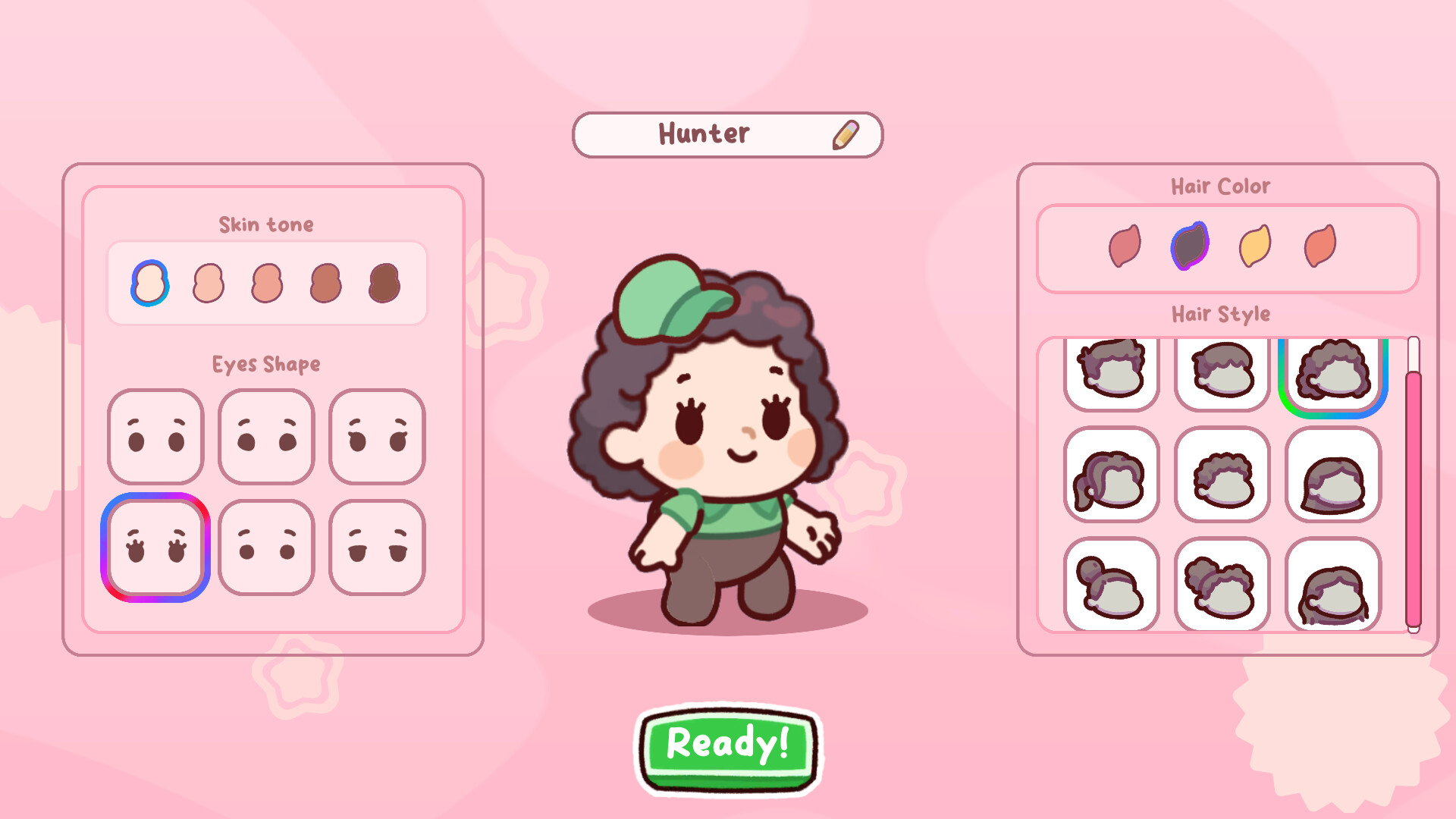
Task: Select the ponytail hair style
Action: 1111,475
